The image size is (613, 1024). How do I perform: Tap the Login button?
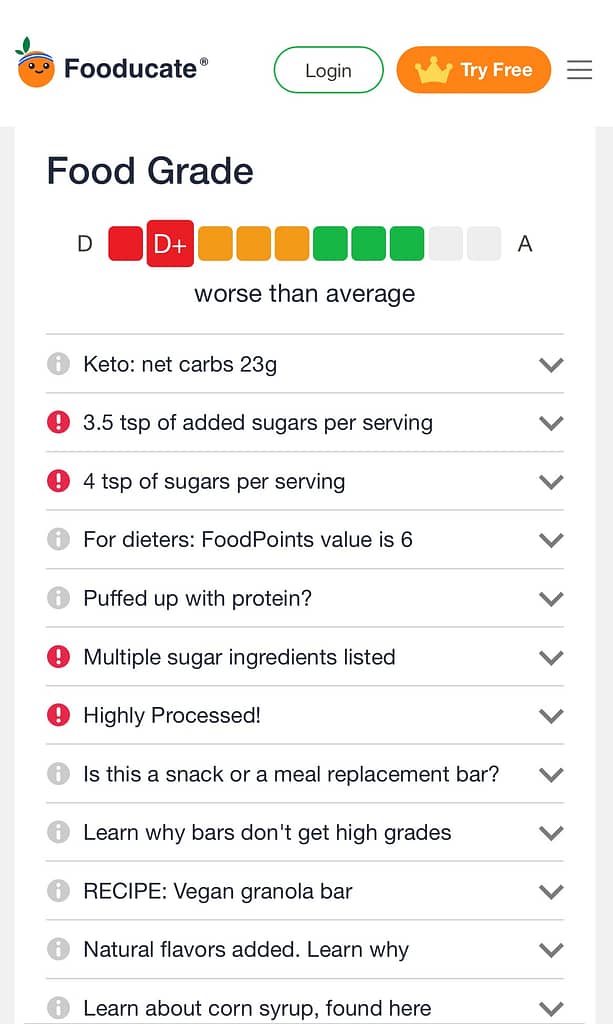pos(328,70)
